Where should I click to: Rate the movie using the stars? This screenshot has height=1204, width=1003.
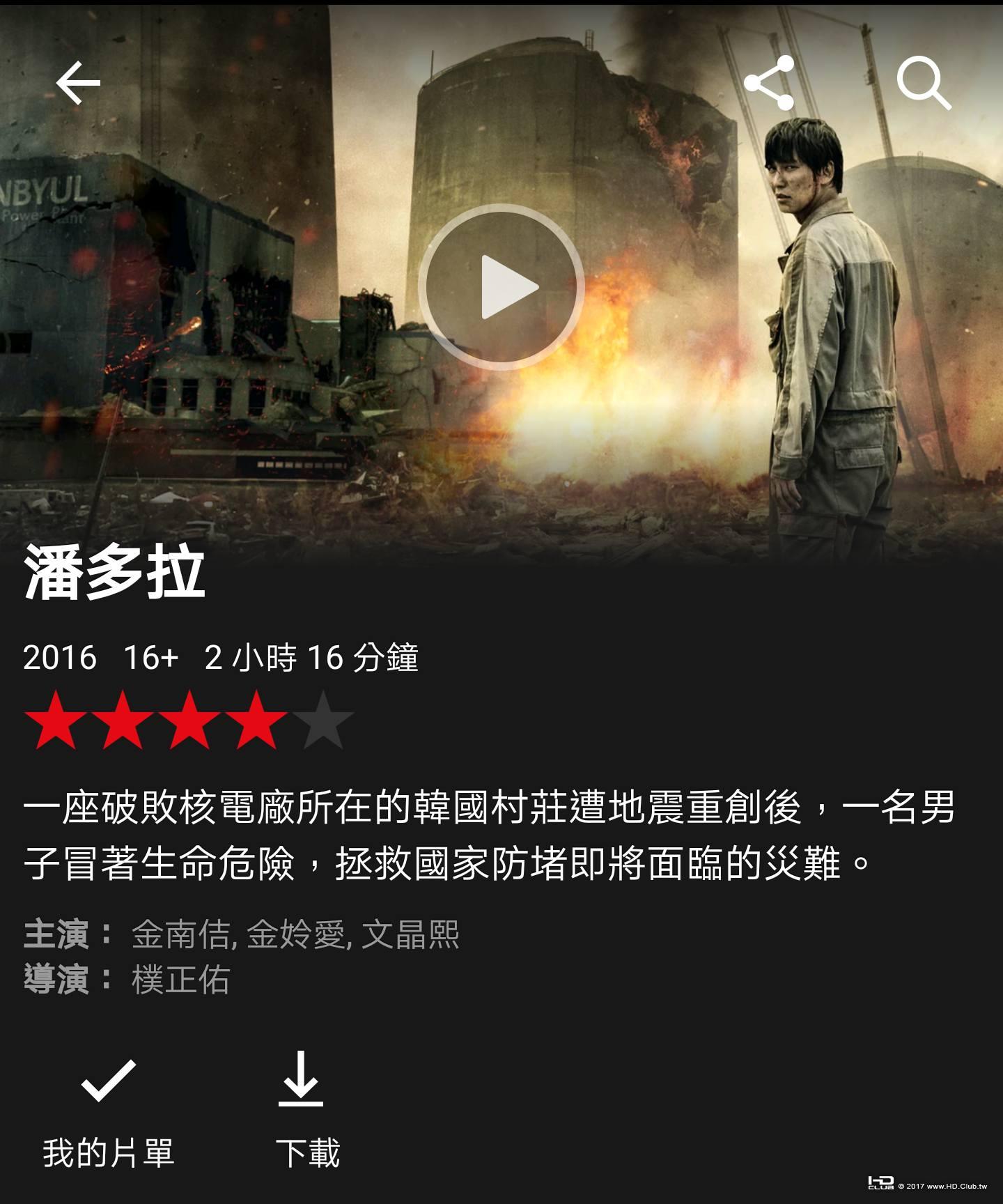click(x=189, y=720)
